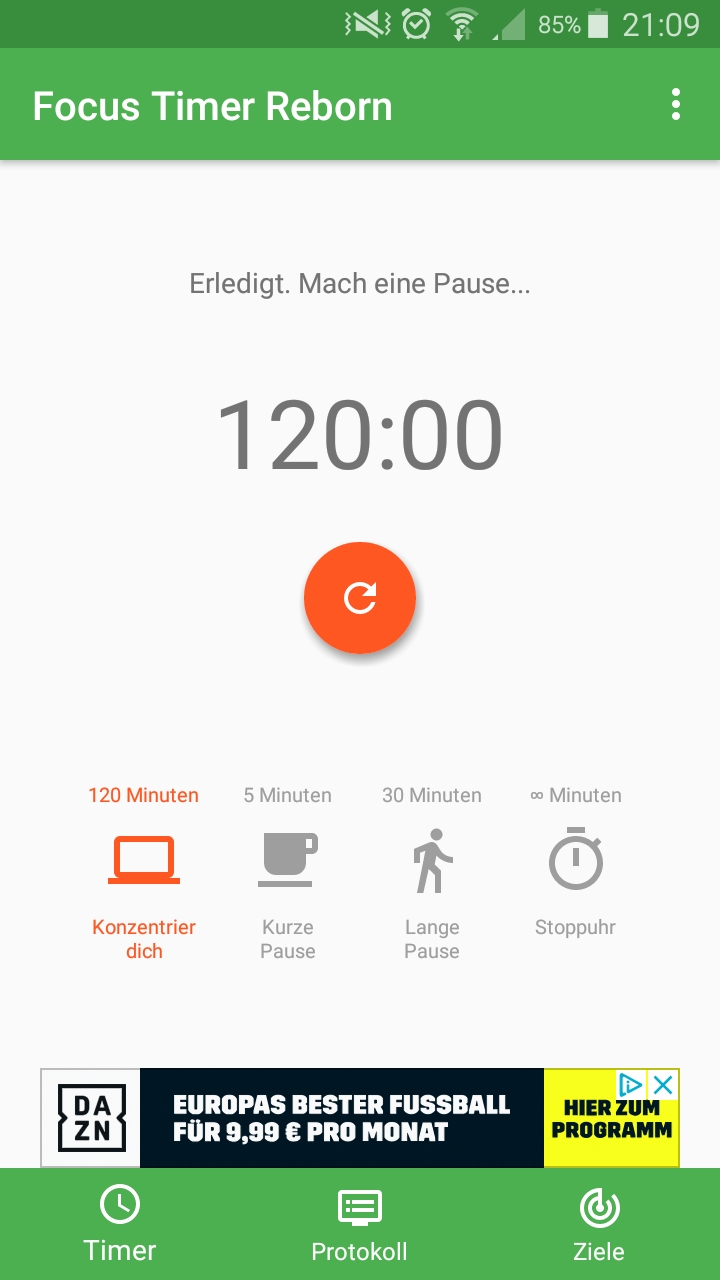
Task: Select the Konzentrier dich 120 Minuten mode
Action: [x=144, y=860]
